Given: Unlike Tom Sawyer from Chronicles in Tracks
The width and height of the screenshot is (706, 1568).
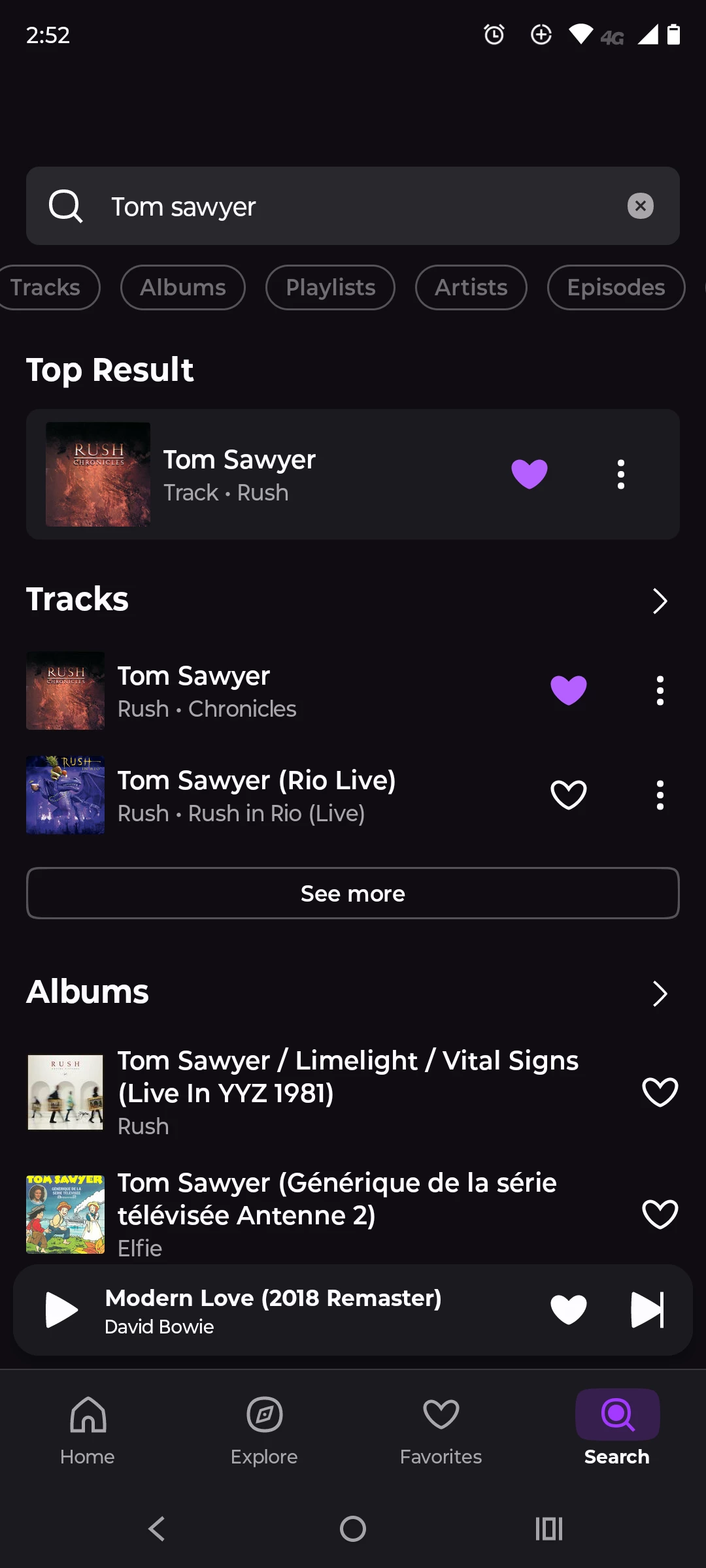Looking at the screenshot, I should 569,691.
